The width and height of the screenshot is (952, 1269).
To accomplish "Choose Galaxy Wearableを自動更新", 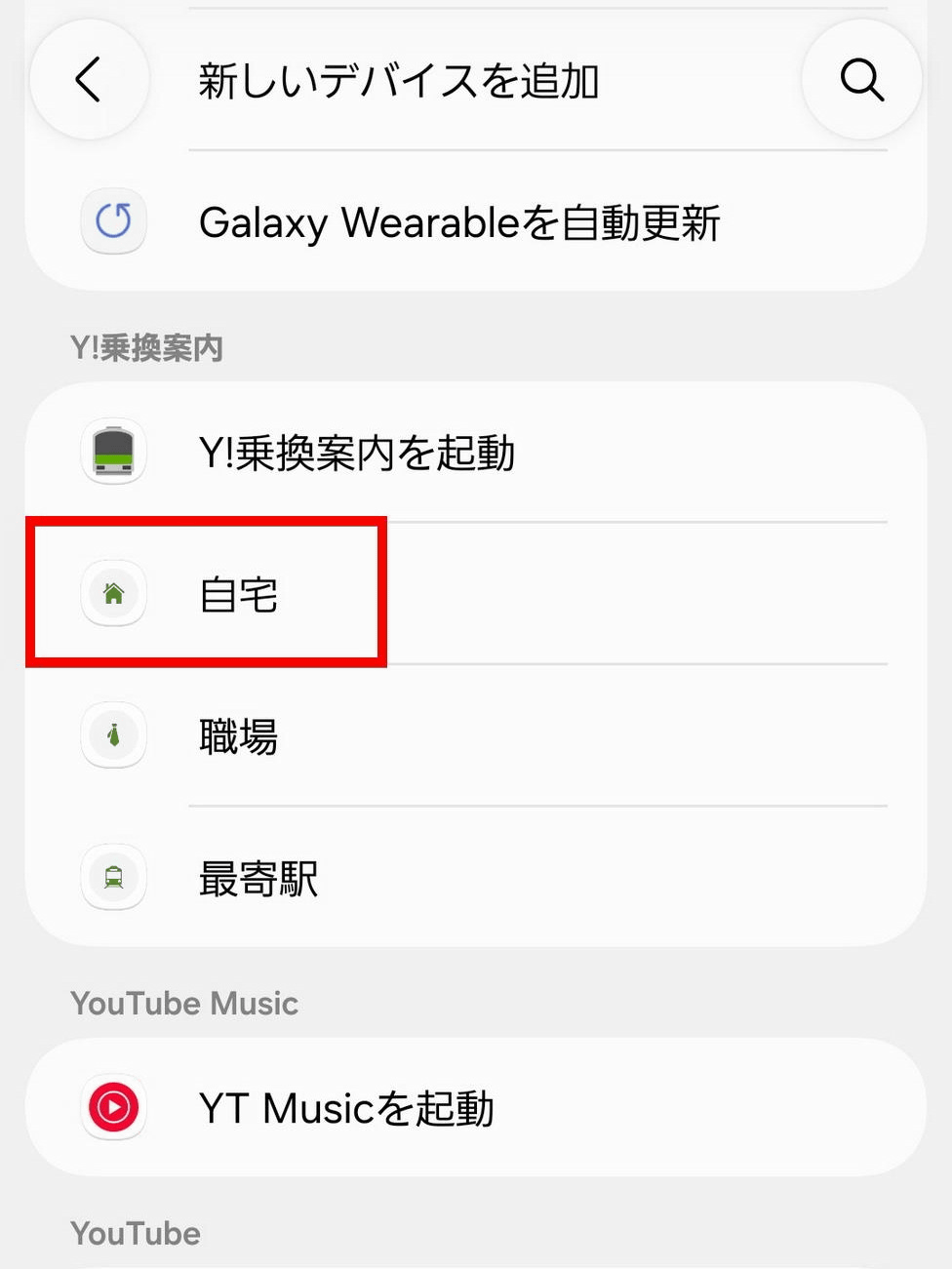I will pyautogui.click(x=458, y=222).
